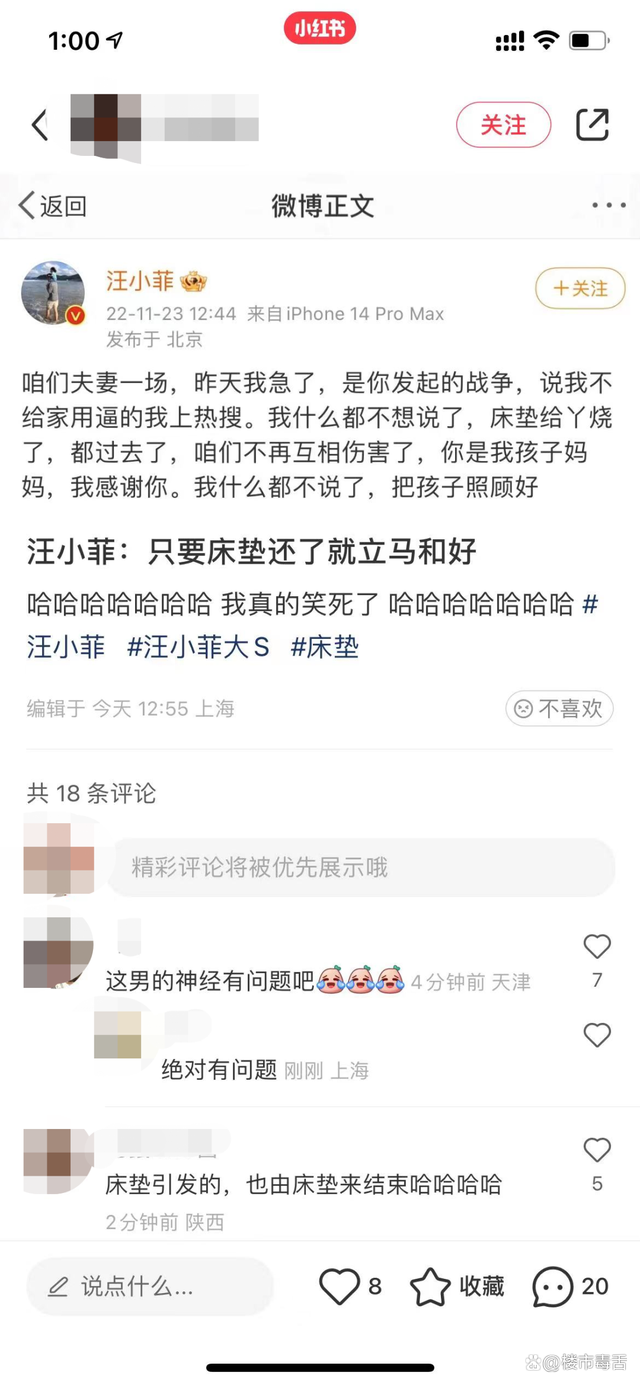The image size is (640, 1385).
Task: Like the reply 绝对有问题
Action: pos(597,1034)
